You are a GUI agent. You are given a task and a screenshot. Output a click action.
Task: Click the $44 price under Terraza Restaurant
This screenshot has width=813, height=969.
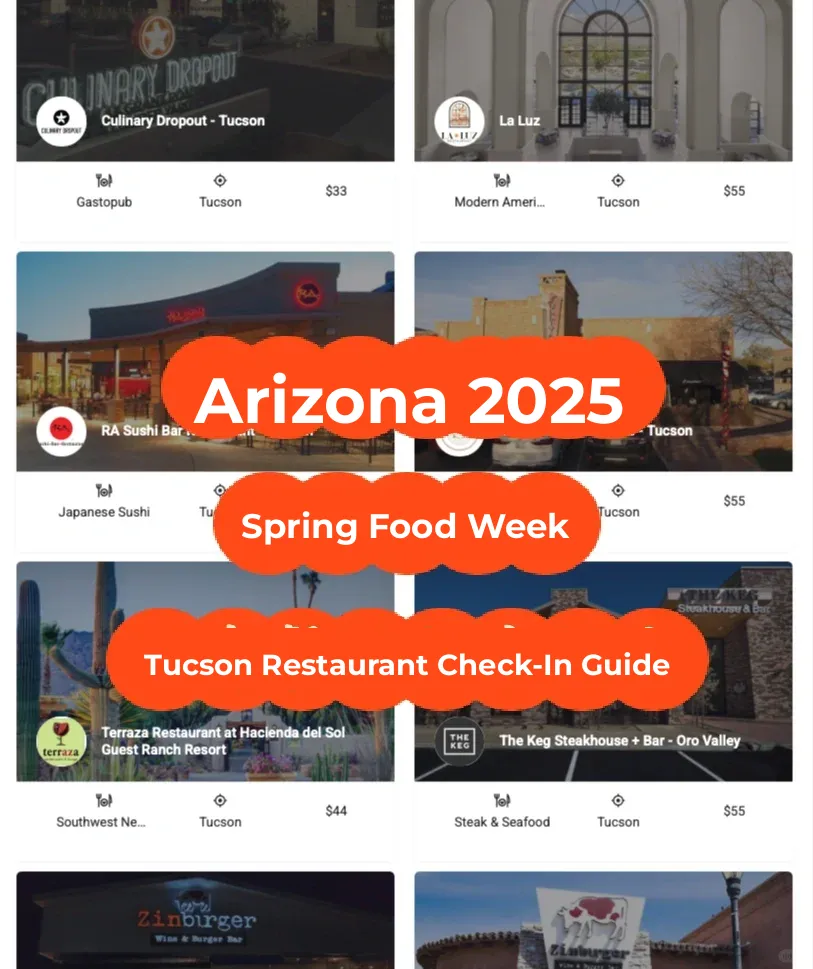tap(335, 810)
